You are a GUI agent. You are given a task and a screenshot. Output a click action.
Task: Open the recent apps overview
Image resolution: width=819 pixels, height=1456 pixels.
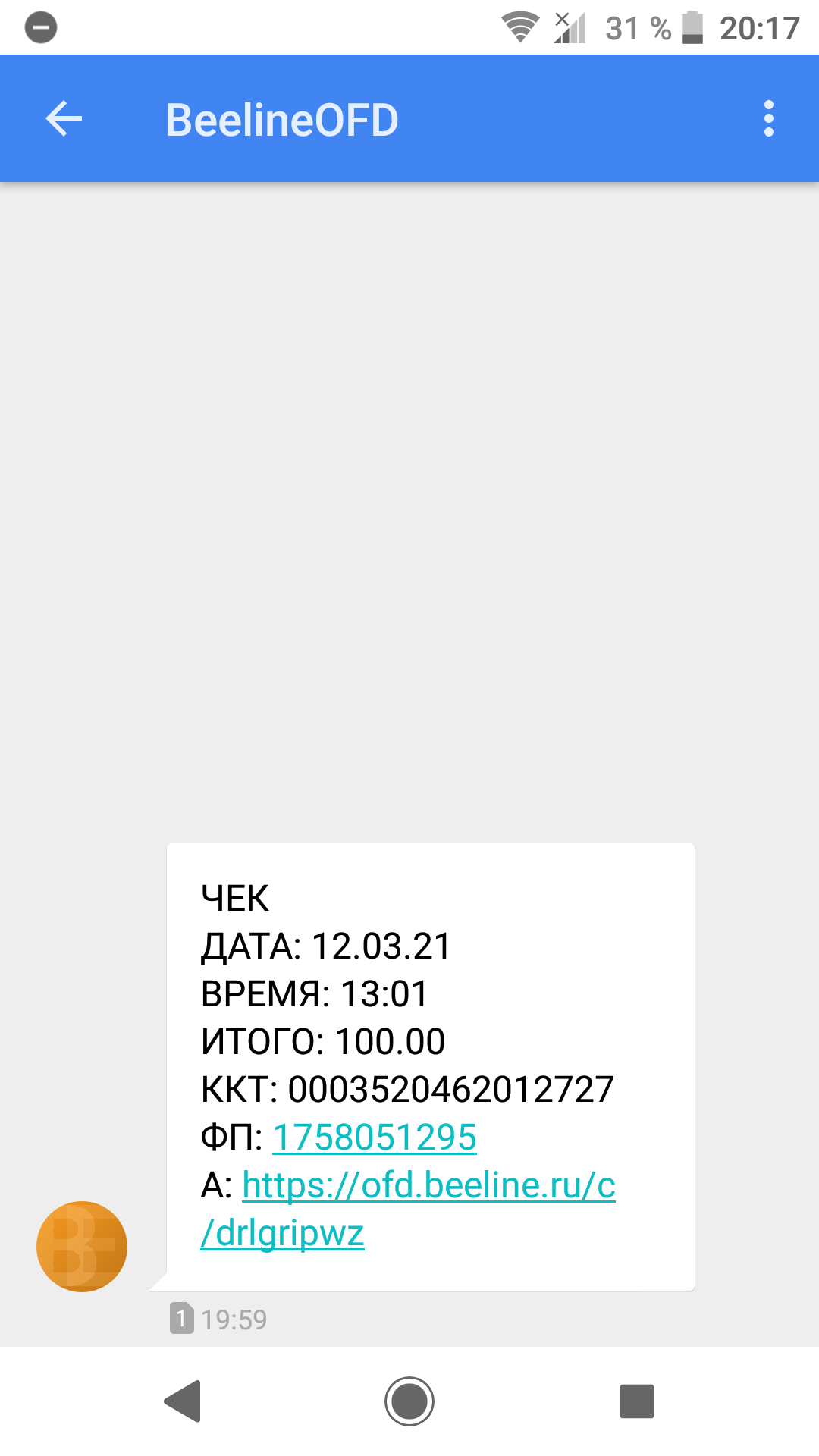tap(636, 1401)
